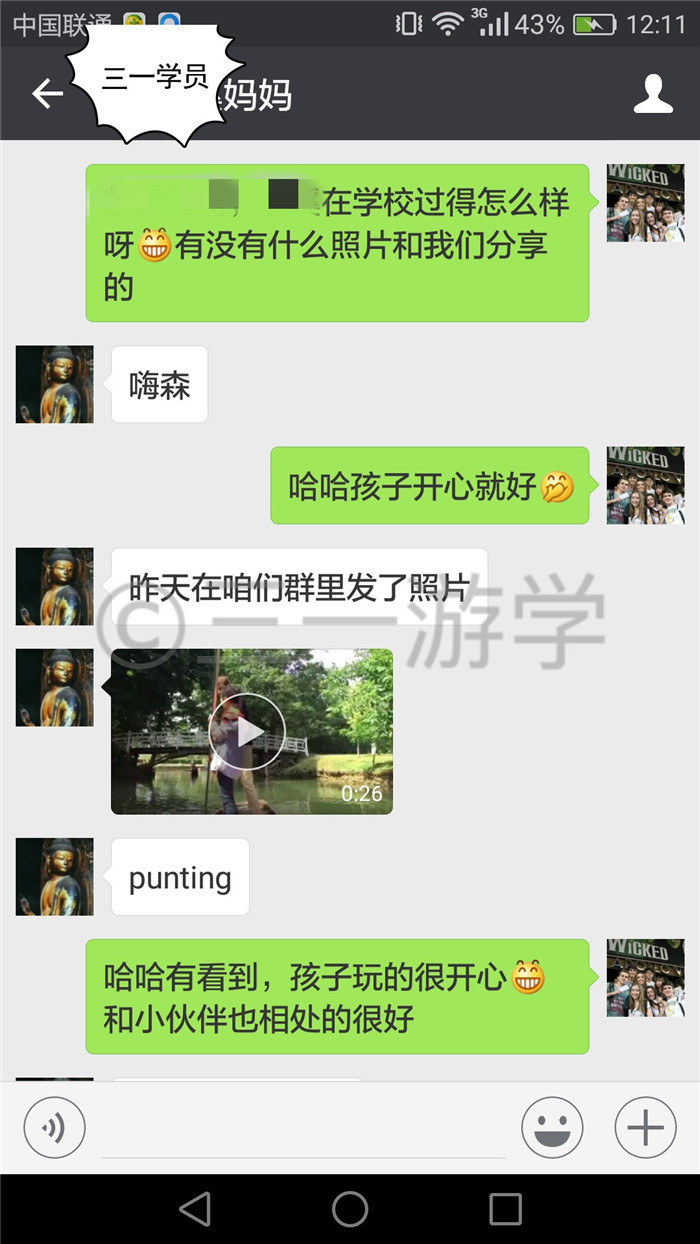The image size is (700, 1244).
Task: Tap the Android home button
Action: click(350, 1209)
